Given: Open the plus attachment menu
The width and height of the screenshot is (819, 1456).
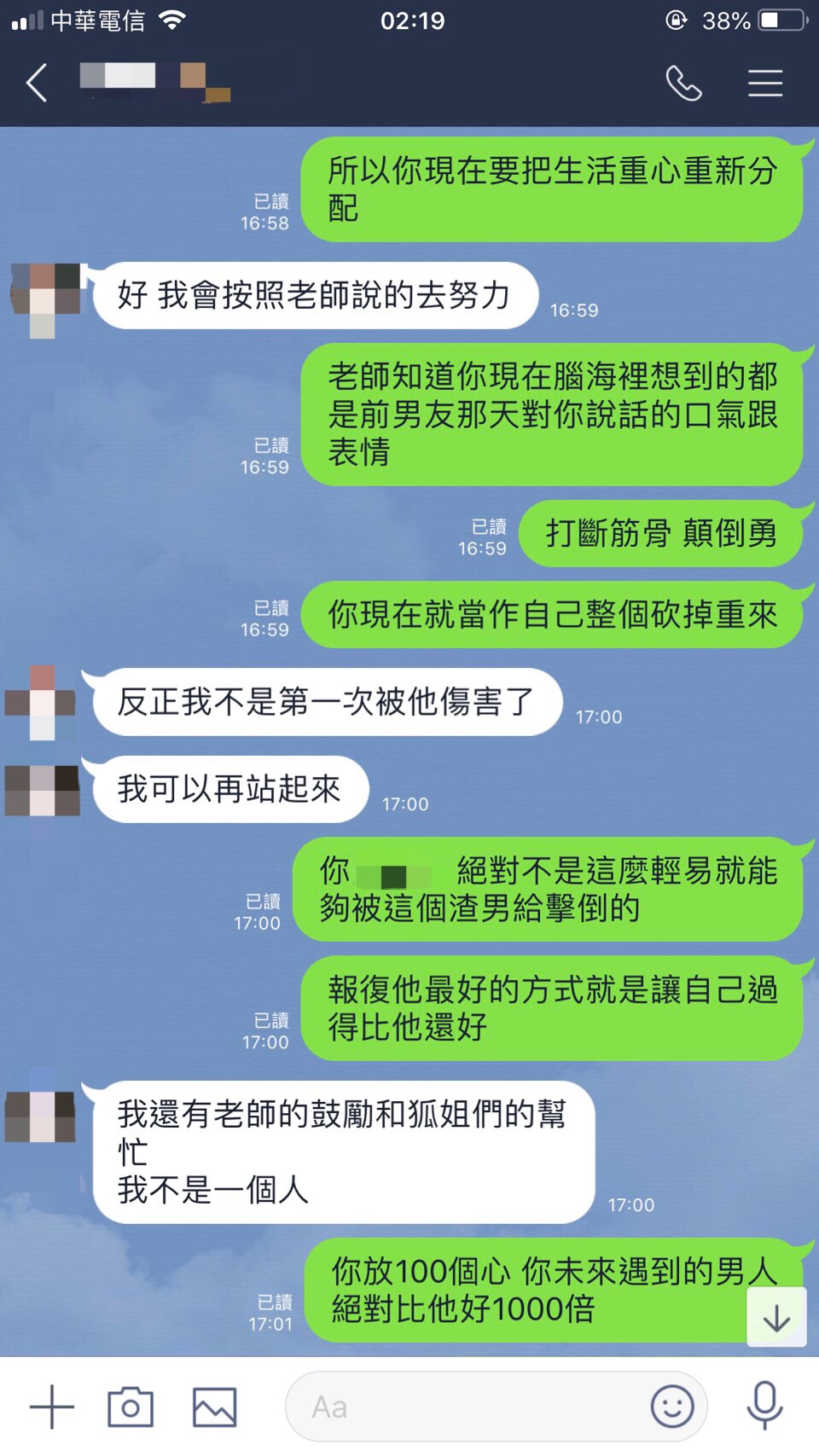Looking at the screenshot, I should [51, 1407].
